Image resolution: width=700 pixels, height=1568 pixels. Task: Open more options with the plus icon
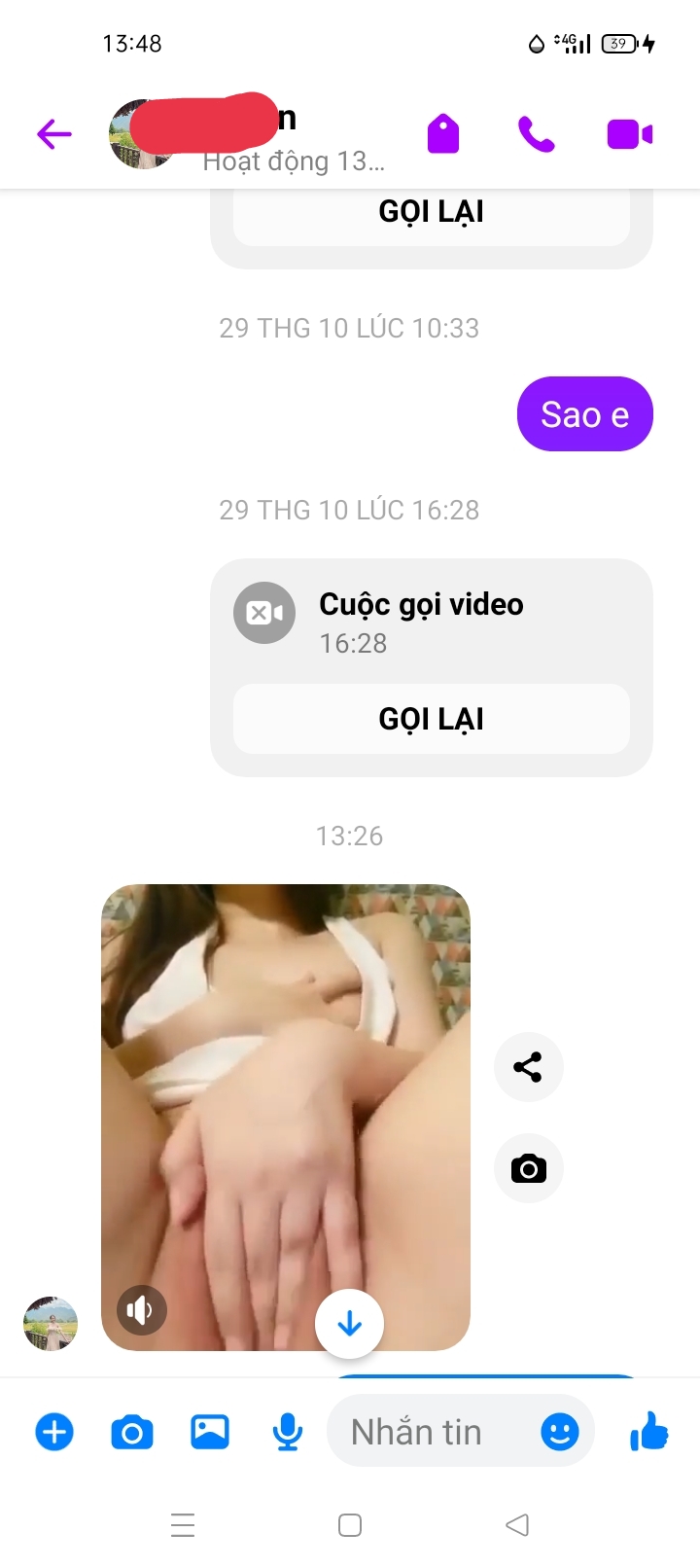54,1432
